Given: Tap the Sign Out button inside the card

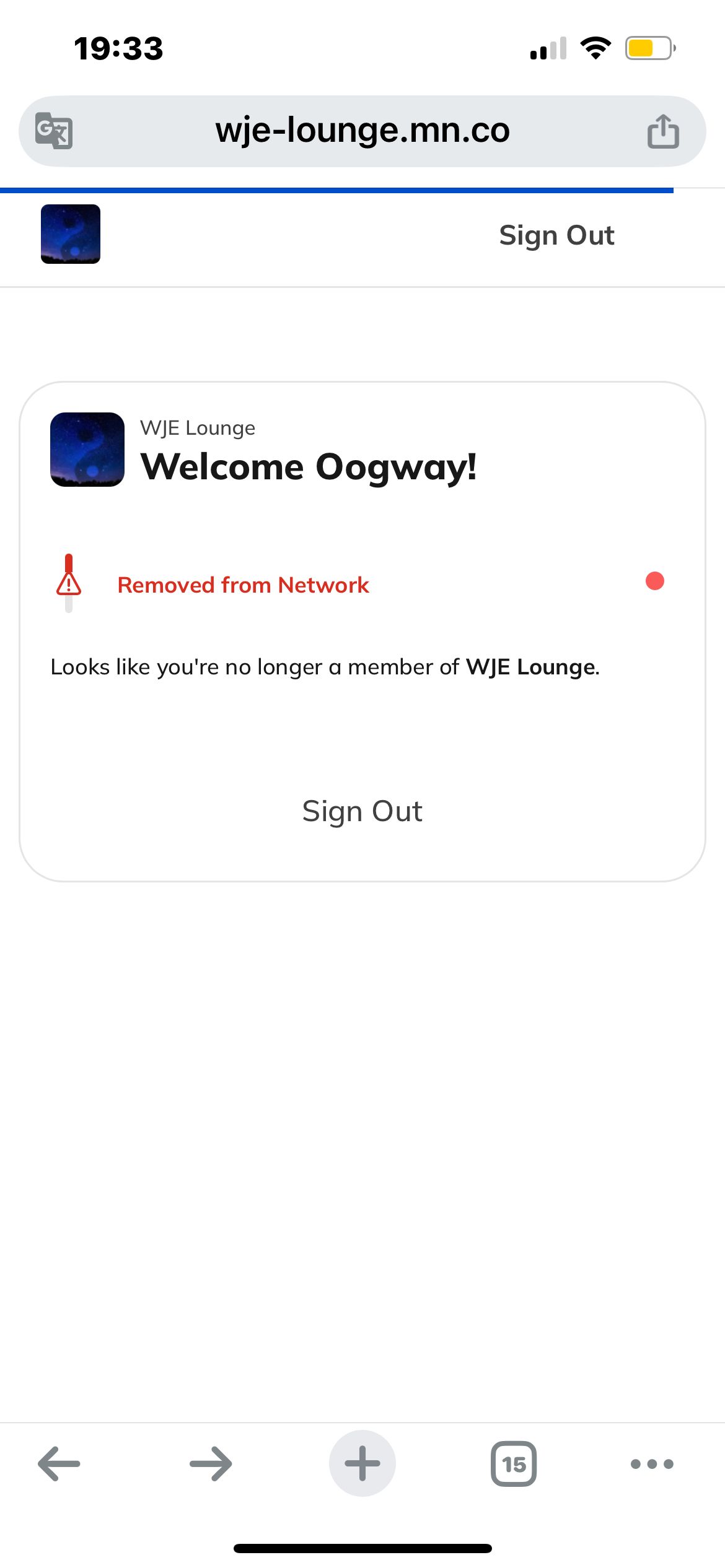Looking at the screenshot, I should coord(362,811).
